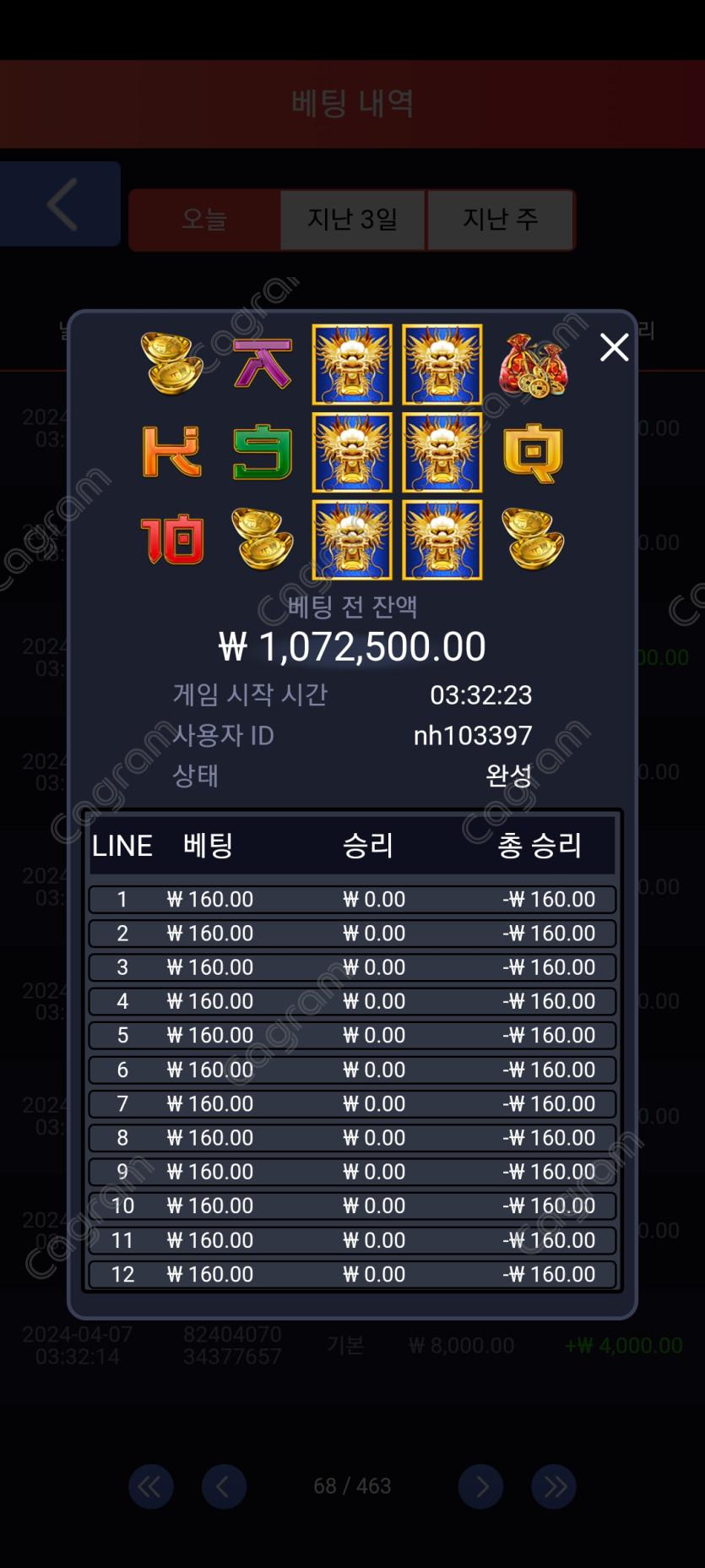
Task: Go to the previous page
Action: pyautogui.click(x=224, y=1486)
